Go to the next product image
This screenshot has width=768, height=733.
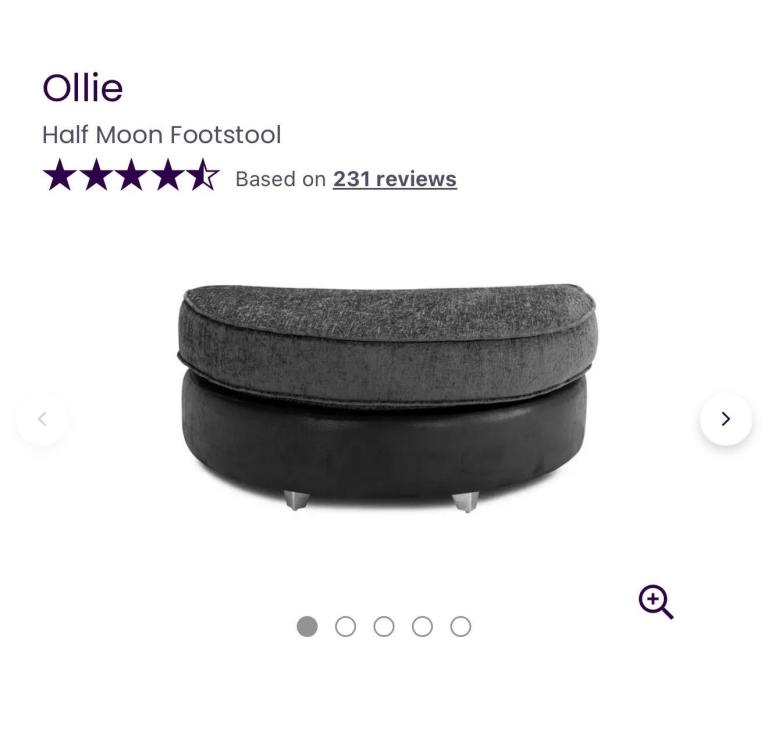coord(725,419)
